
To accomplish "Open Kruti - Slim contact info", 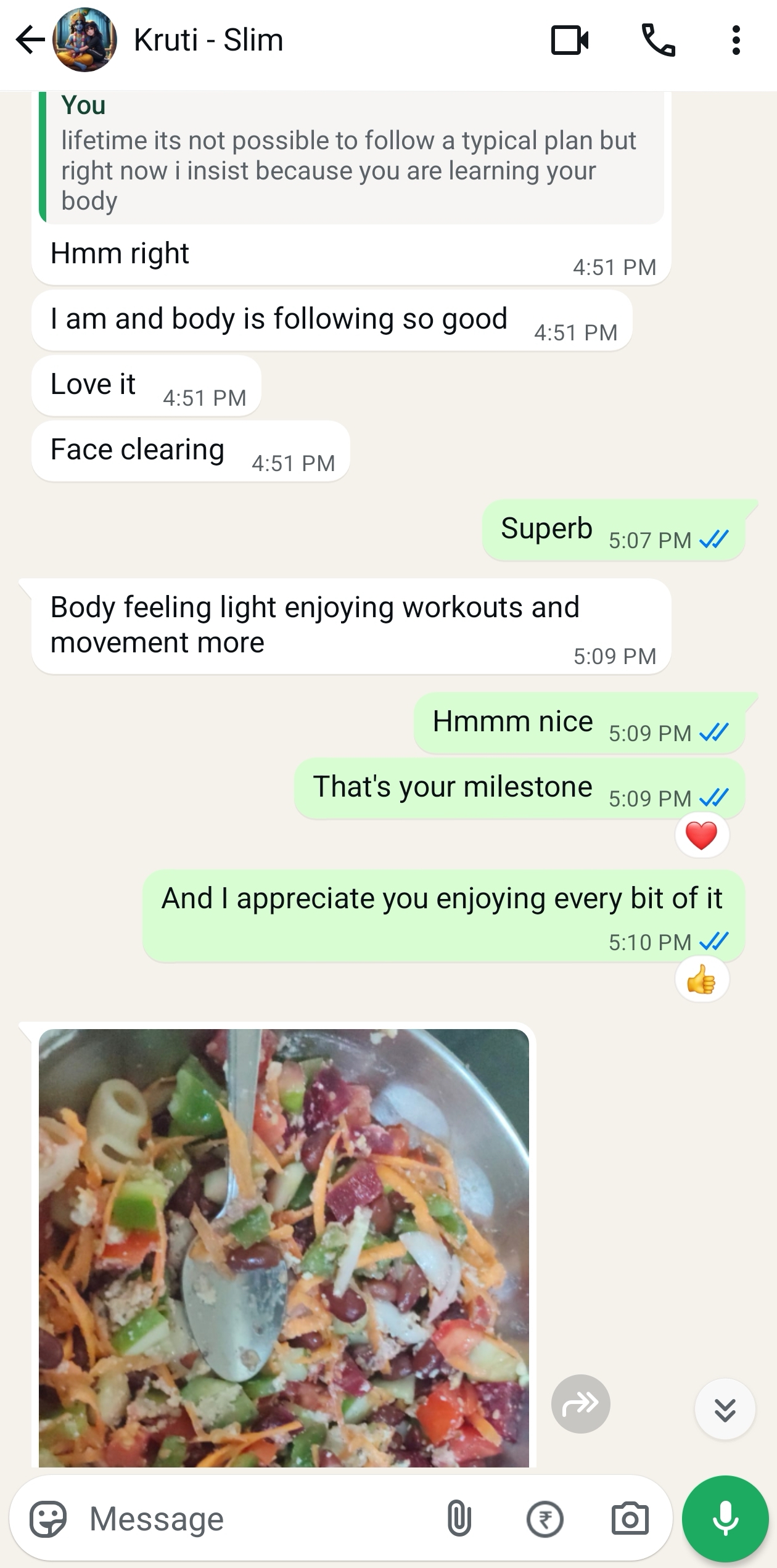I will [x=208, y=40].
